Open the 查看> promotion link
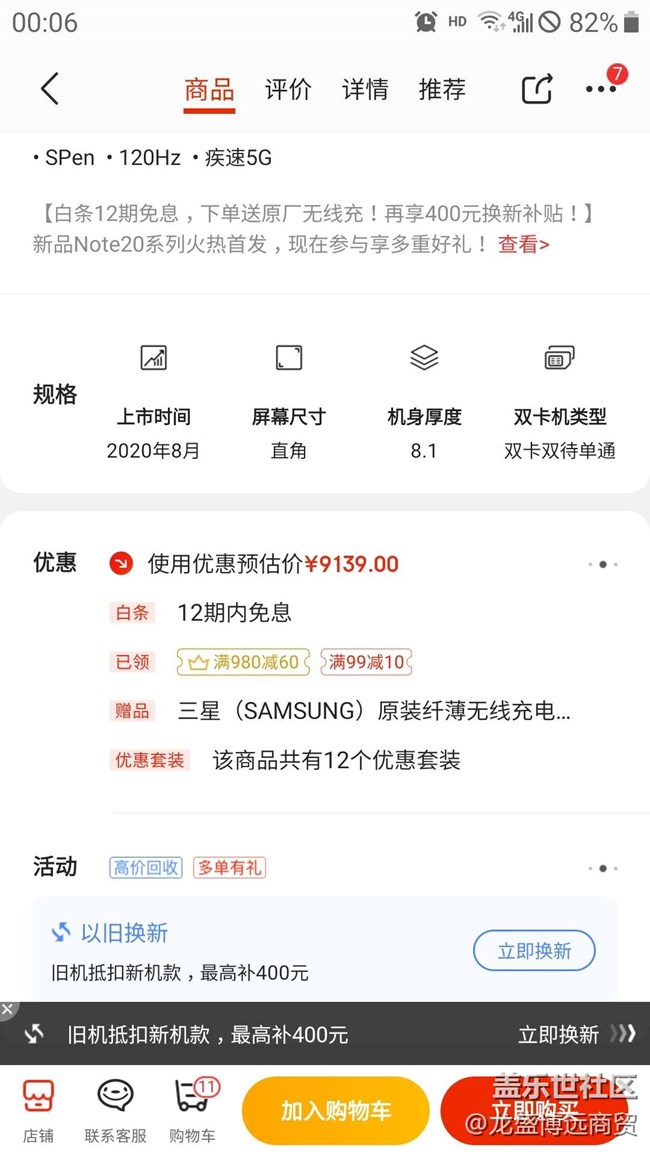 pos(523,244)
